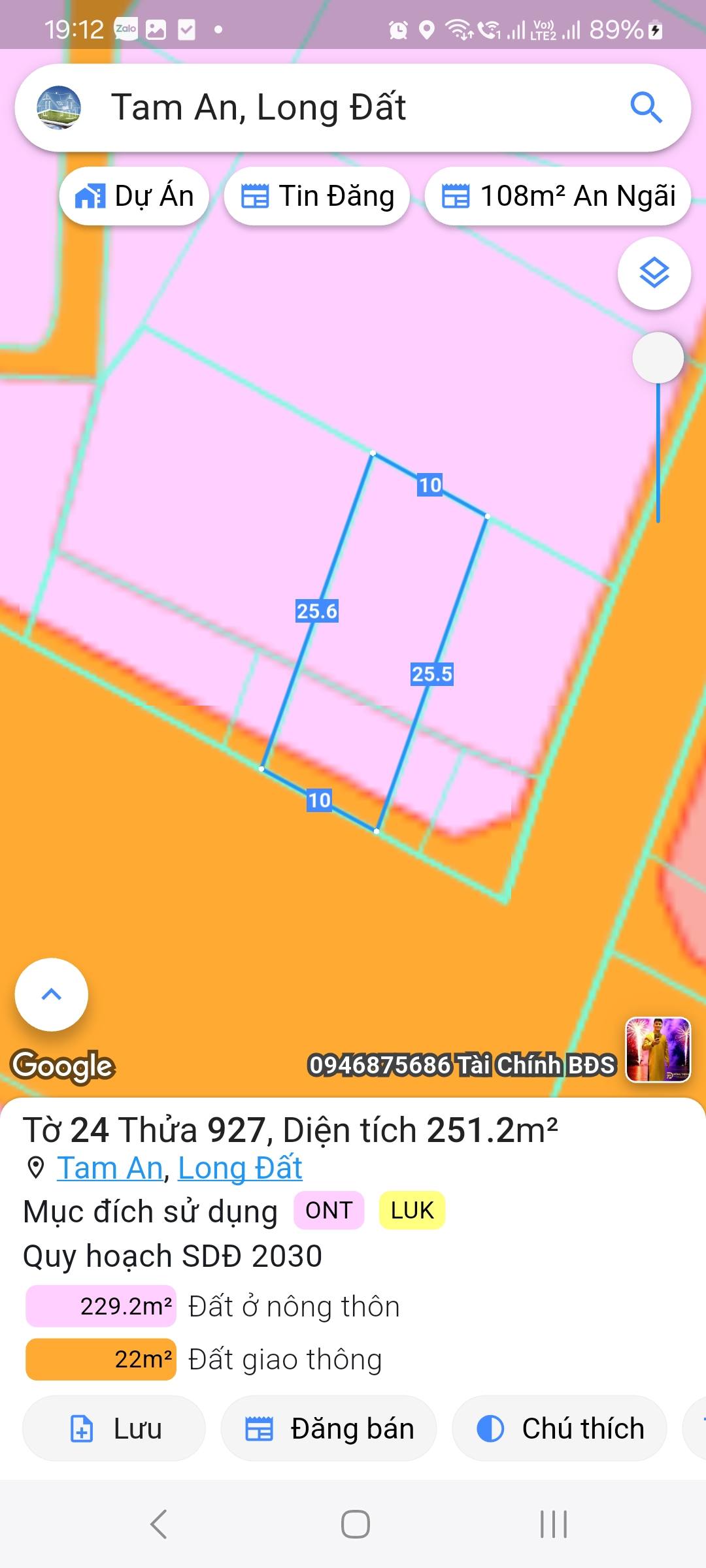Tap Đăng bán to post a listing

[329, 1428]
